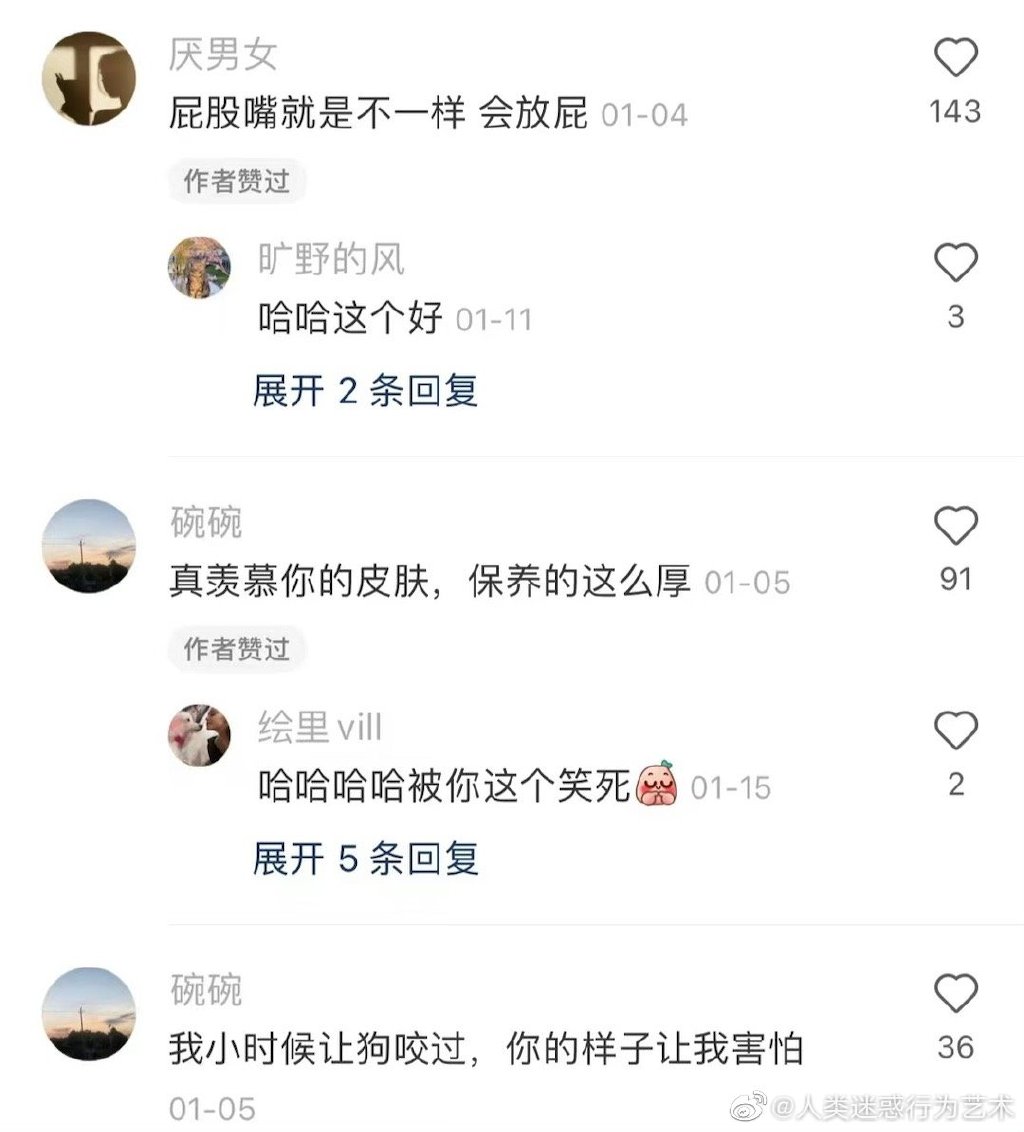Like 碗碗's comment about 让狗咬过
Image resolution: width=1024 pixels, height=1132 pixels.
[955, 993]
